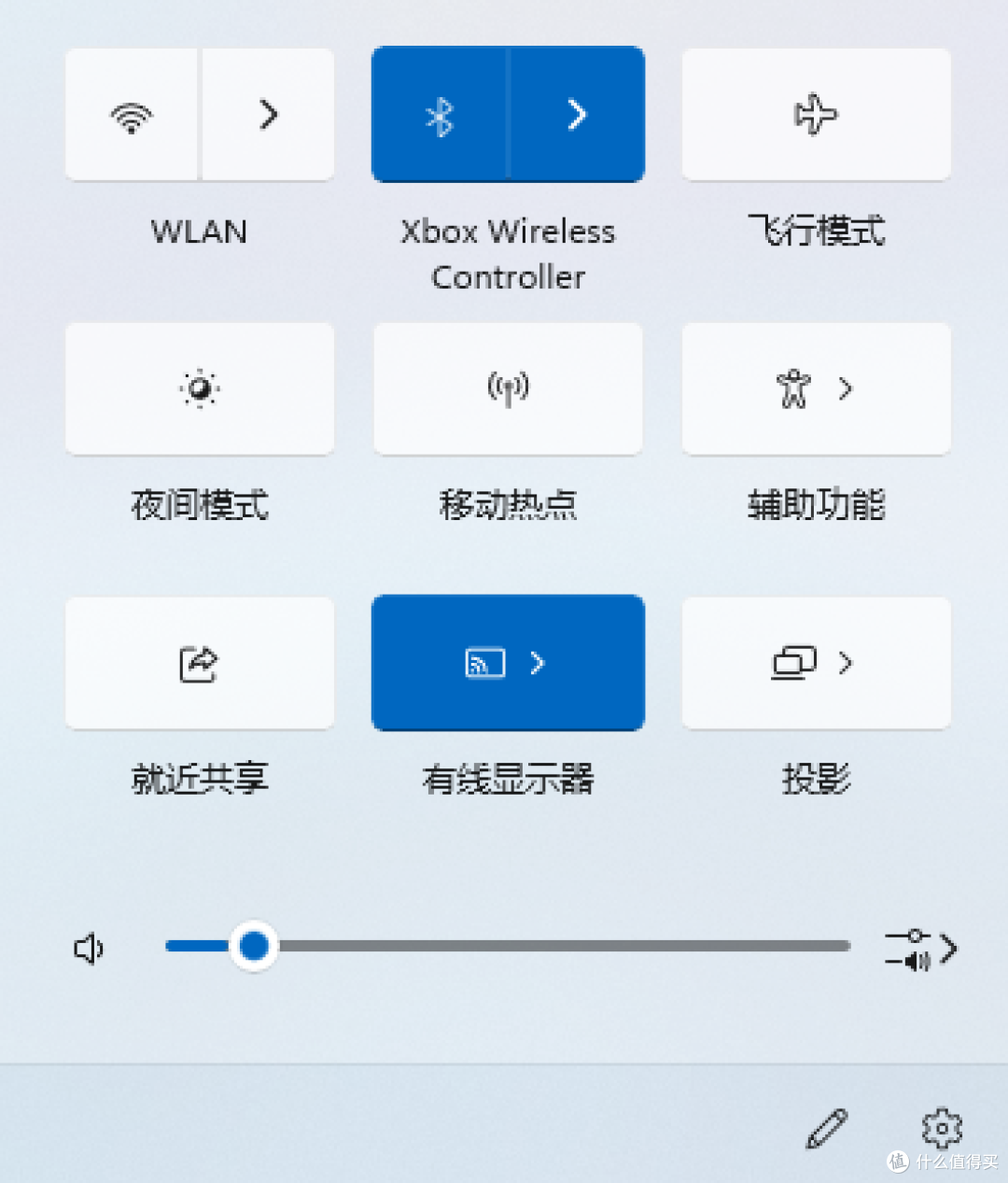This screenshot has width=1008, height=1183.
Task: Mute the volume speaker icon
Action: [89, 949]
